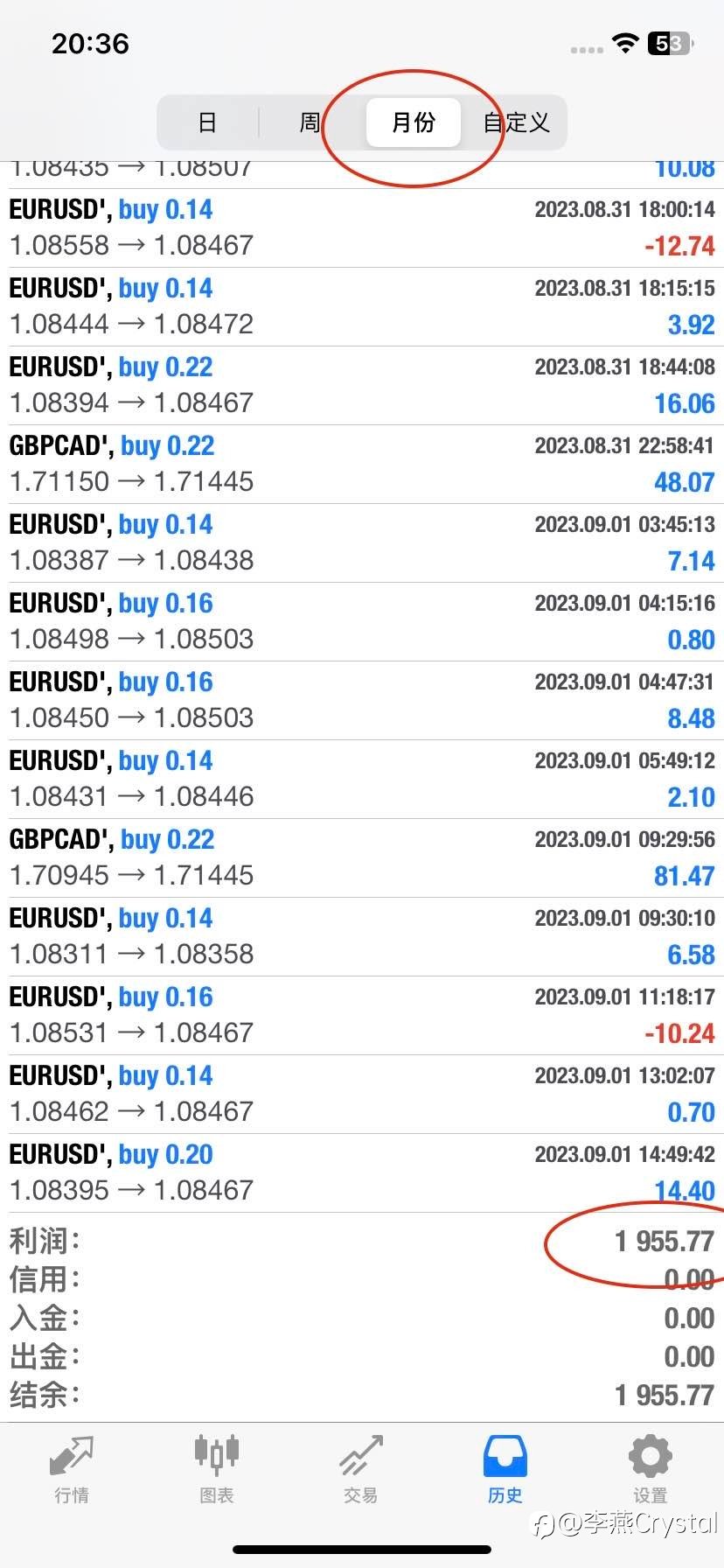Image resolution: width=724 pixels, height=1568 pixels.
Task: Open the 设置 tab
Action: [650, 1469]
